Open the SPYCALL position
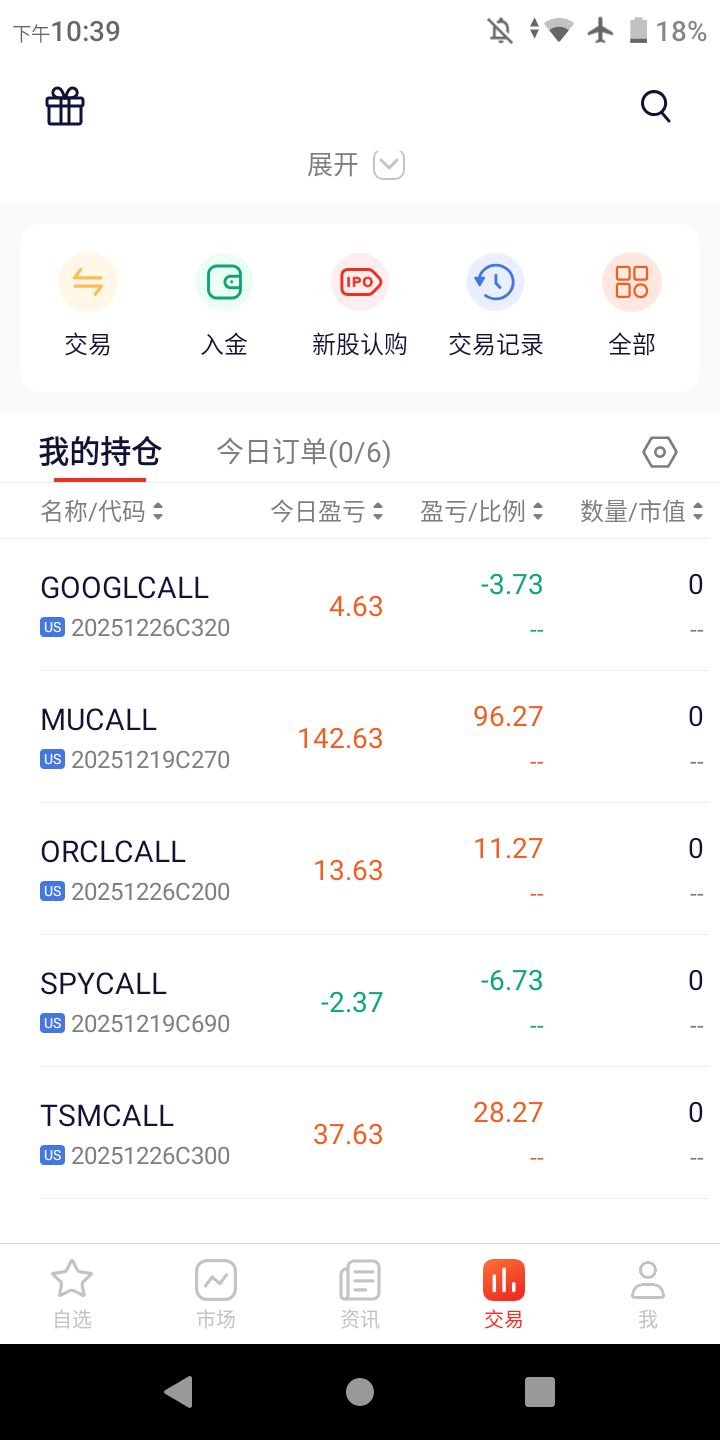The image size is (720, 1440). coord(360,1002)
